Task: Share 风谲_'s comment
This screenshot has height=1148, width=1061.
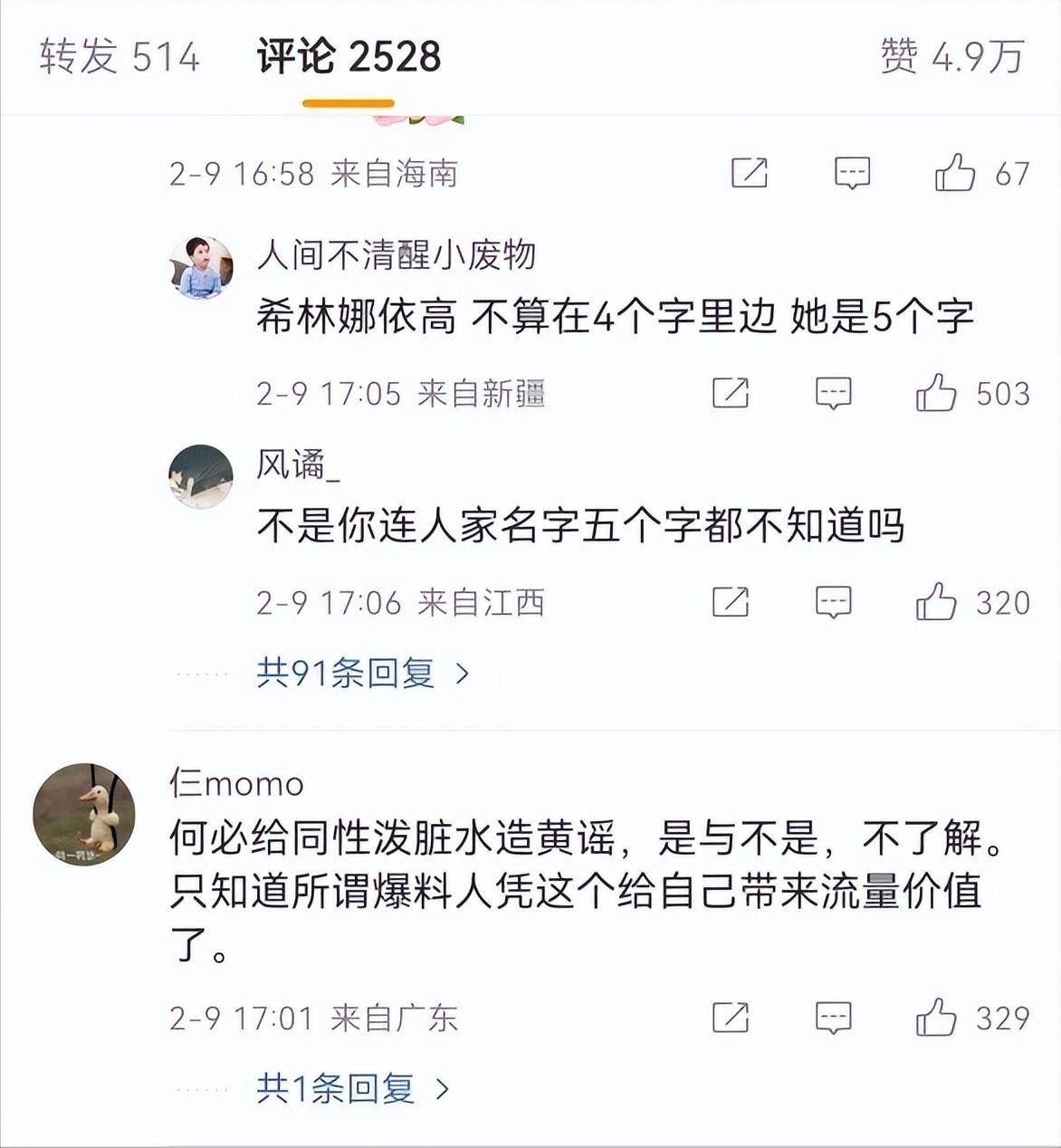Action: [731, 602]
